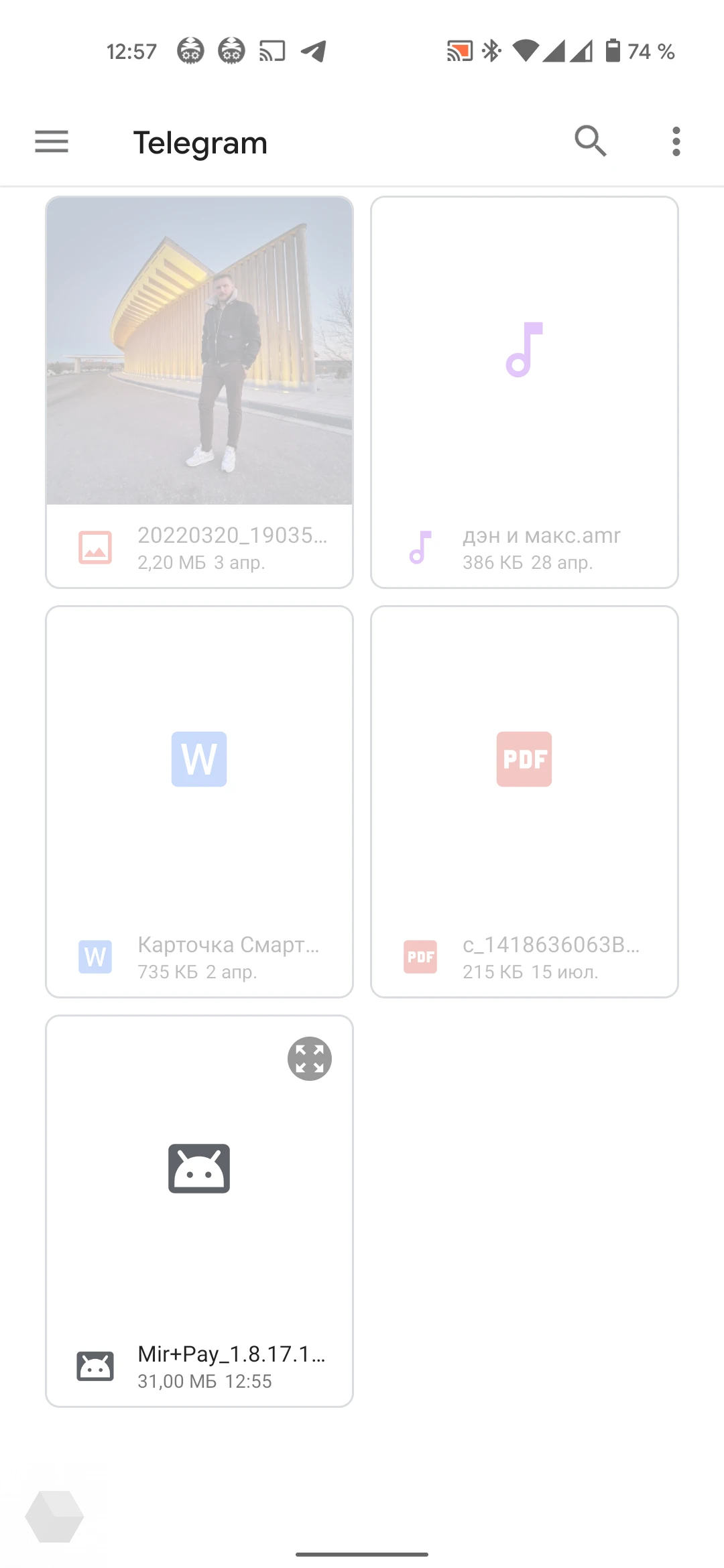Search files in Telegram folder
Viewport: 724px width, 1568px height.
click(x=591, y=141)
